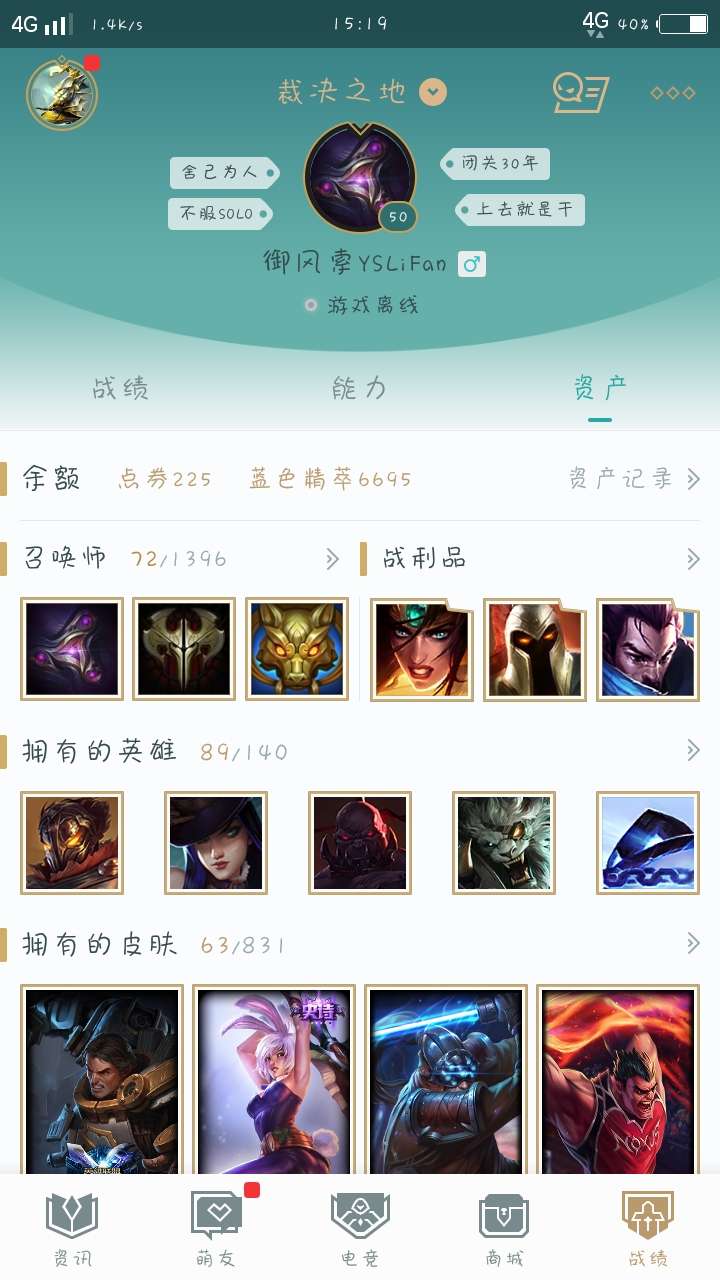Image resolution: width=720 pixels, height=1280 pixels.
Task: Open the three-diamond overflow menu
Action: pyautogui.click(x=672, y=93)
